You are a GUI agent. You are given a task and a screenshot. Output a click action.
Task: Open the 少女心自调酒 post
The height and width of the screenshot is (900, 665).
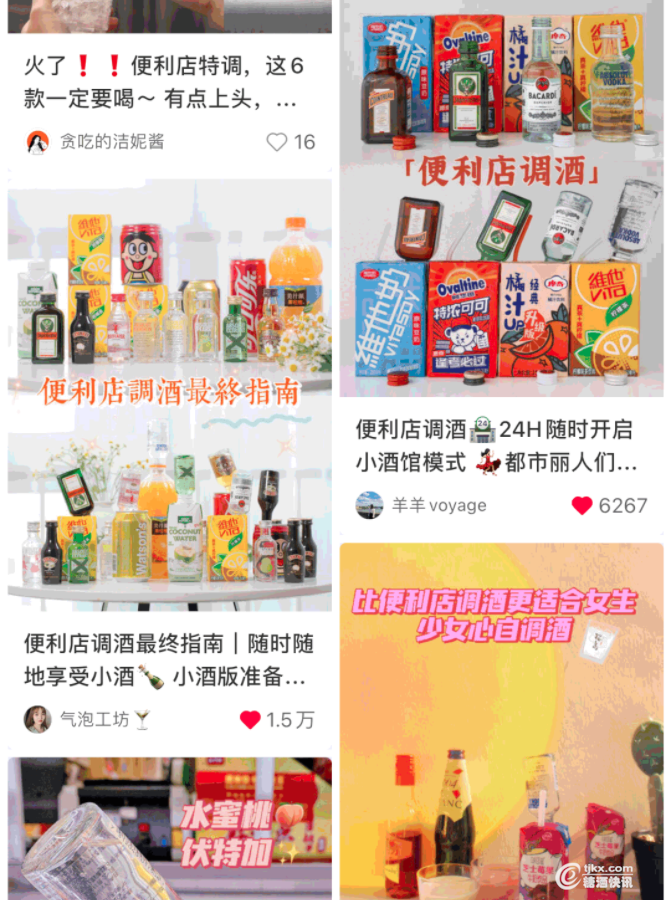click(x=501, y=720)
